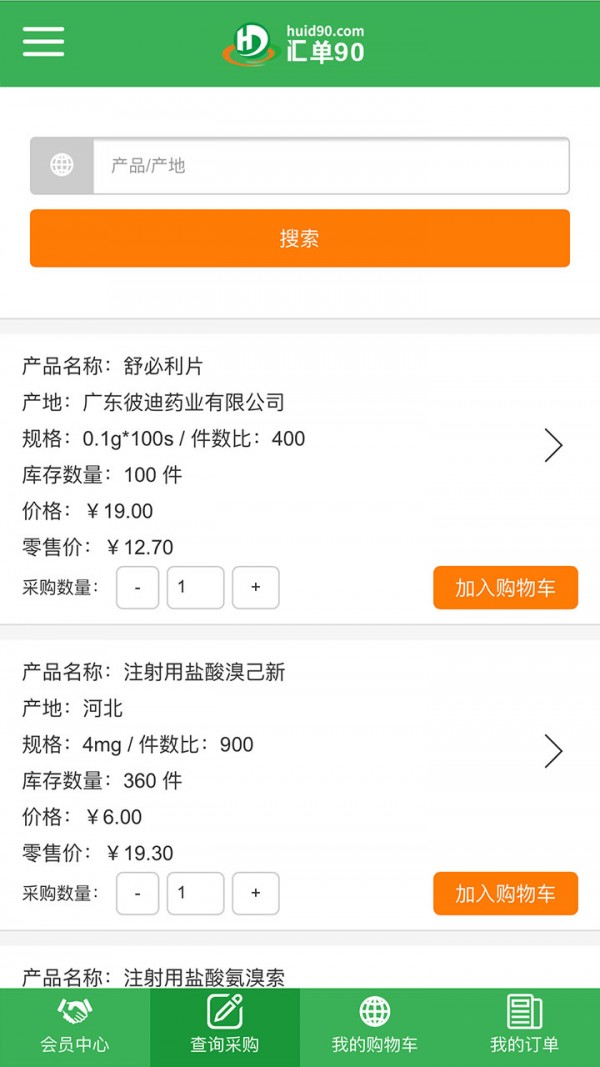This screenshot has height=1067, width=600.
Task: Open the hamburger drawer menu
Action: (x=44, y=42)
